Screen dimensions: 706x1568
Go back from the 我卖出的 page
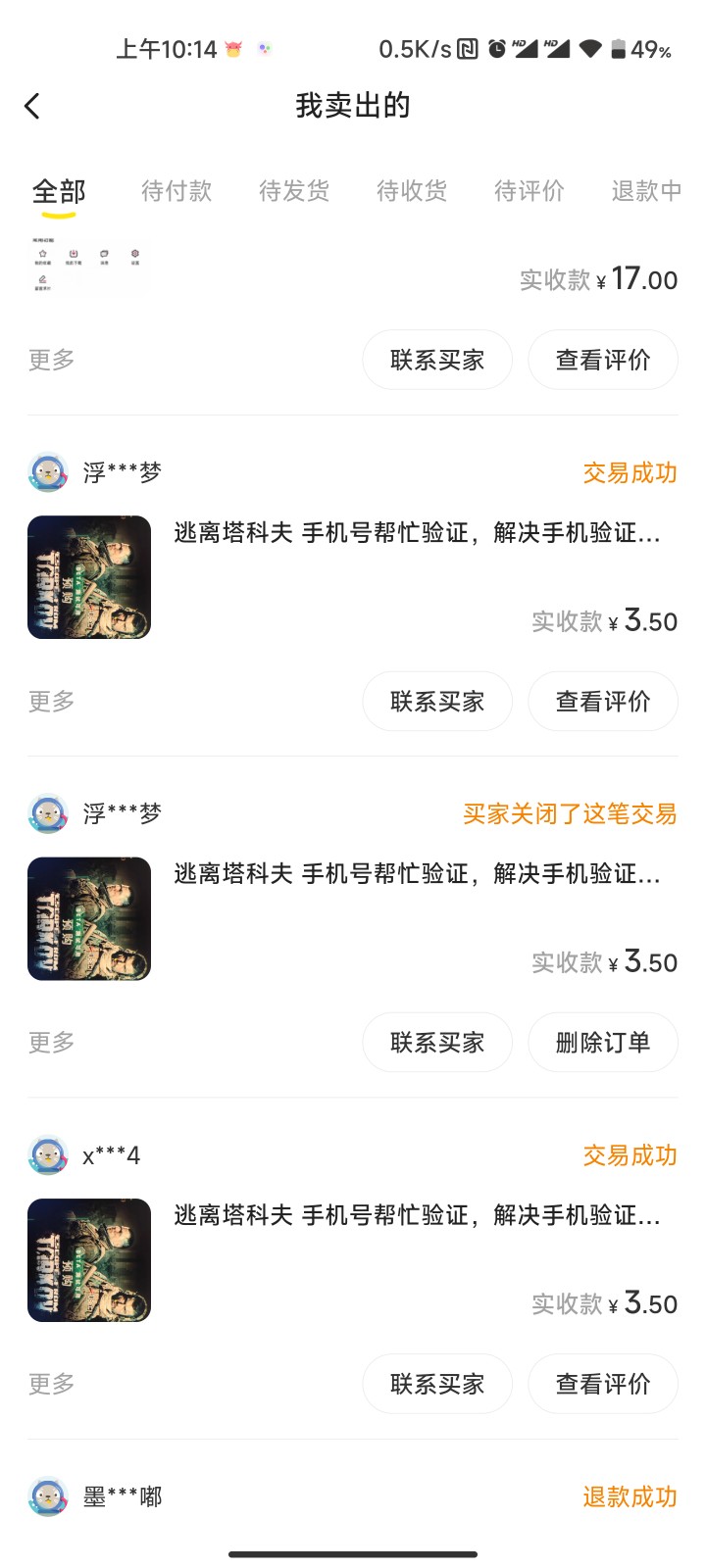32,106
